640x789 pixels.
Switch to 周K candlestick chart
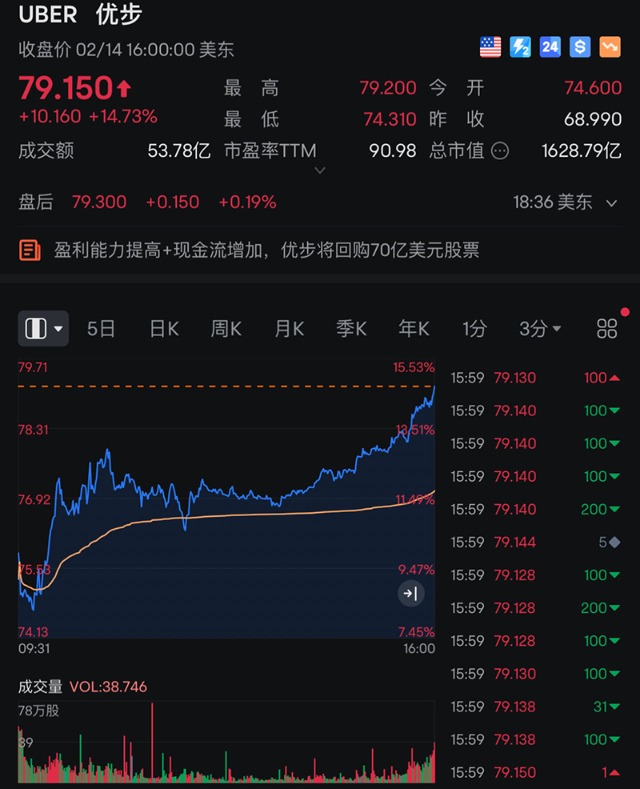coord(226,328)
